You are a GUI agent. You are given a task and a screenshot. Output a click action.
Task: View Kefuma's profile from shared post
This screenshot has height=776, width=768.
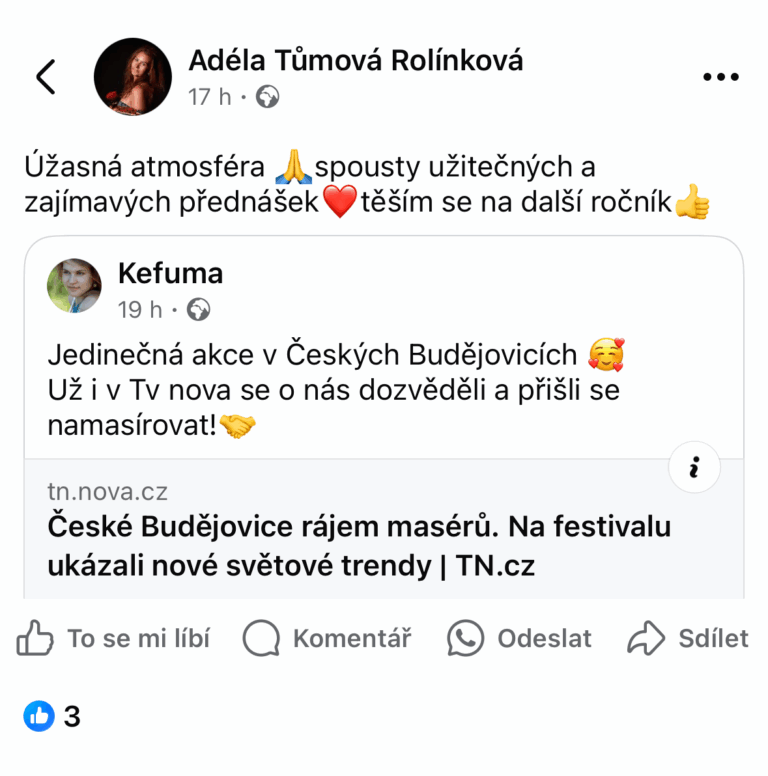[x=170, y=273]
